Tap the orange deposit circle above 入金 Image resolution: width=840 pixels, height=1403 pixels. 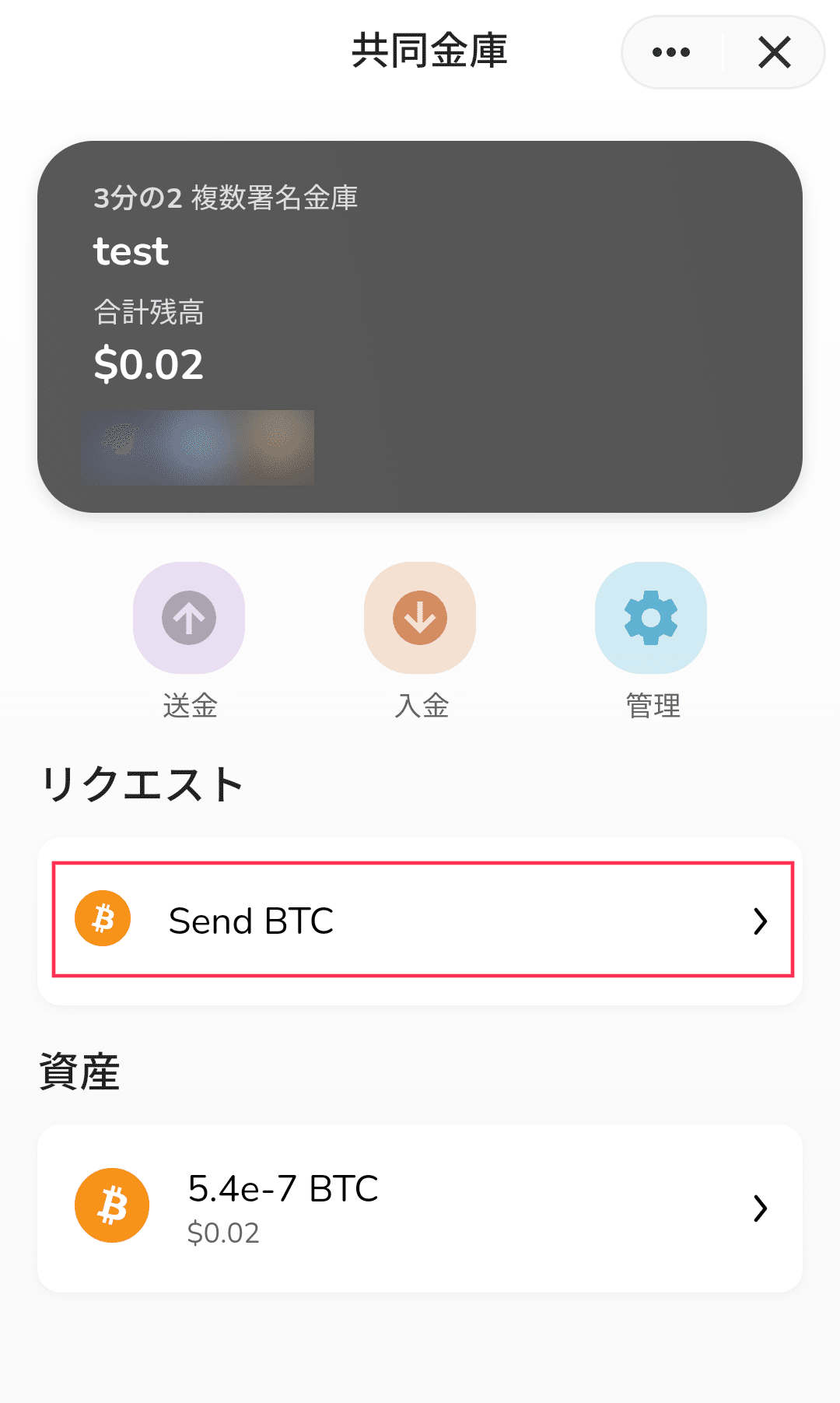[419, 616]
